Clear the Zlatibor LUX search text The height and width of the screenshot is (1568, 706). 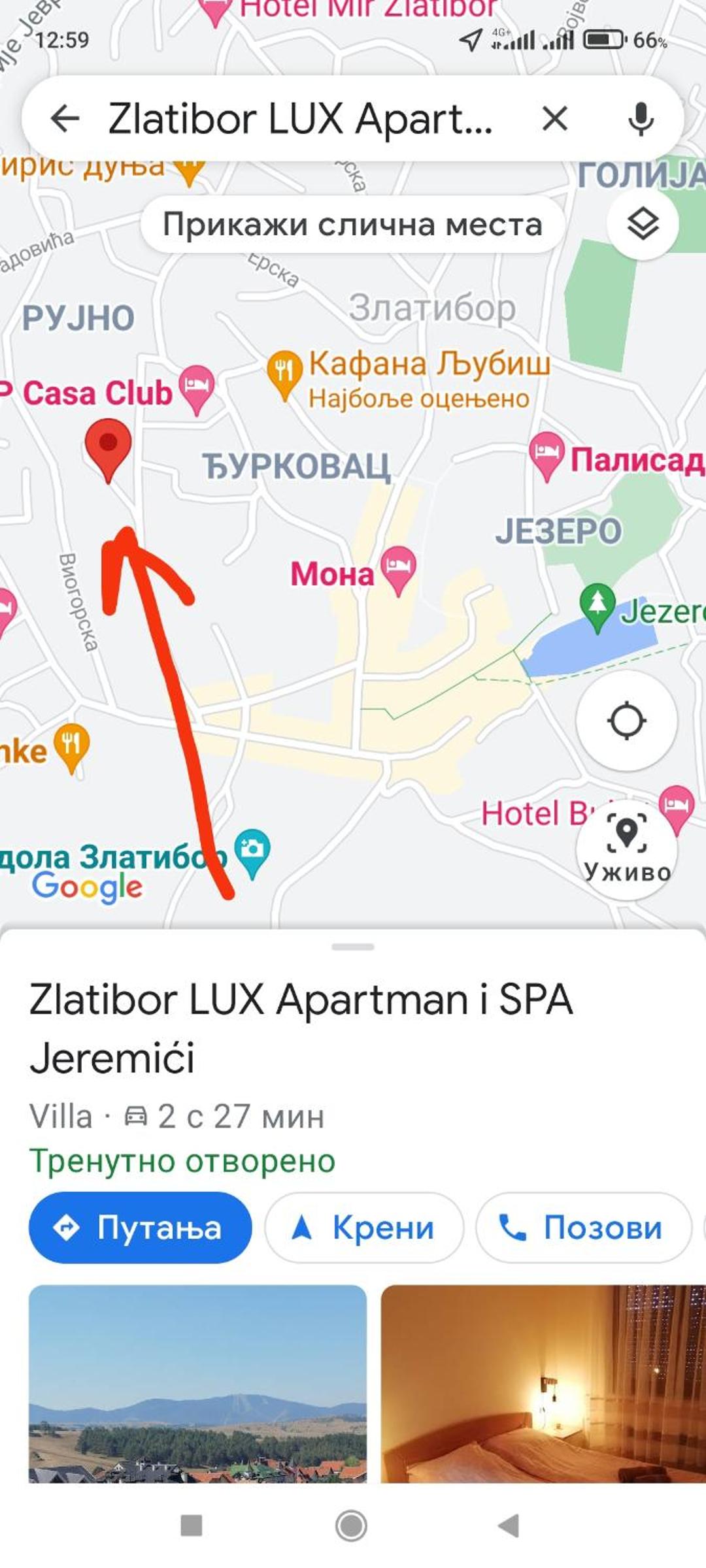555,119
